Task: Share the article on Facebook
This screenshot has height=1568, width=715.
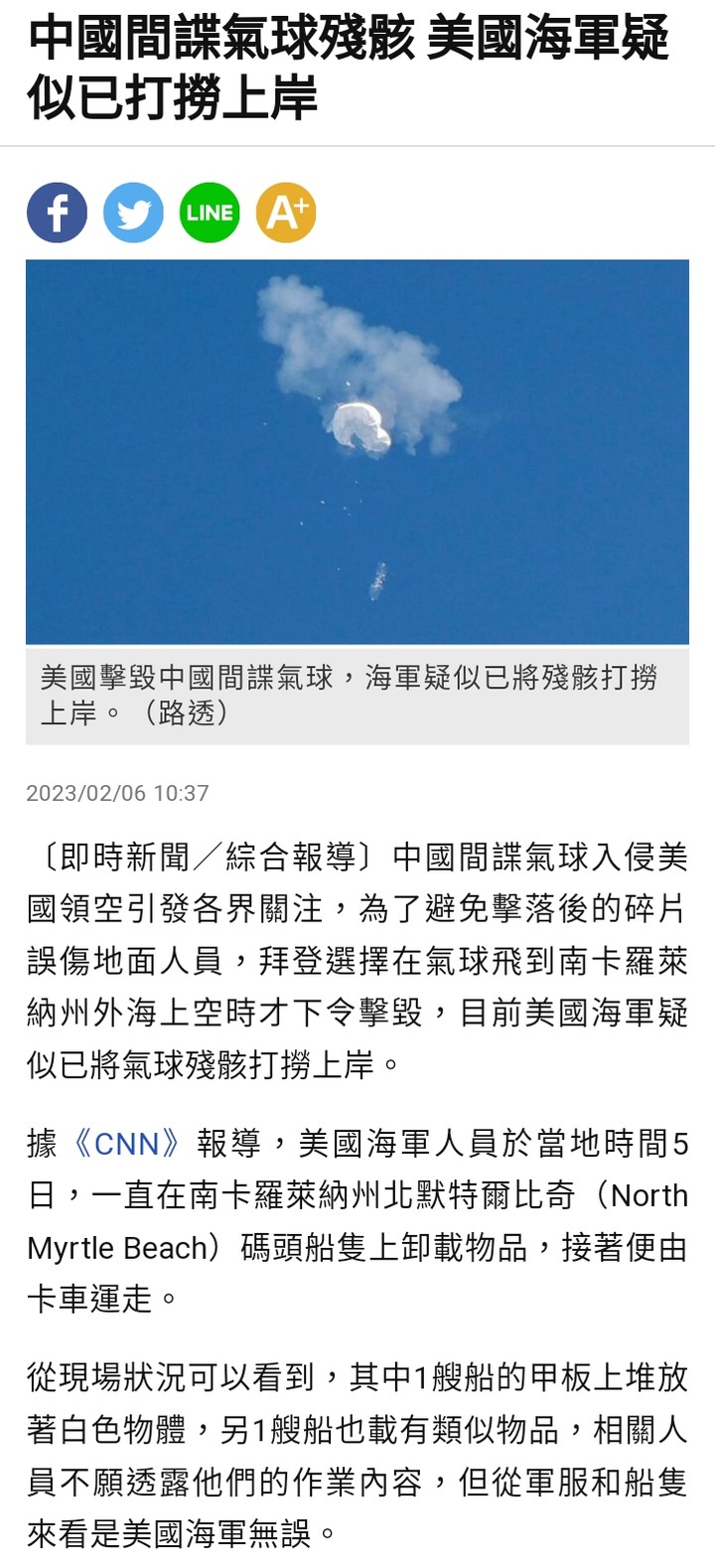Action: (57, 213)
